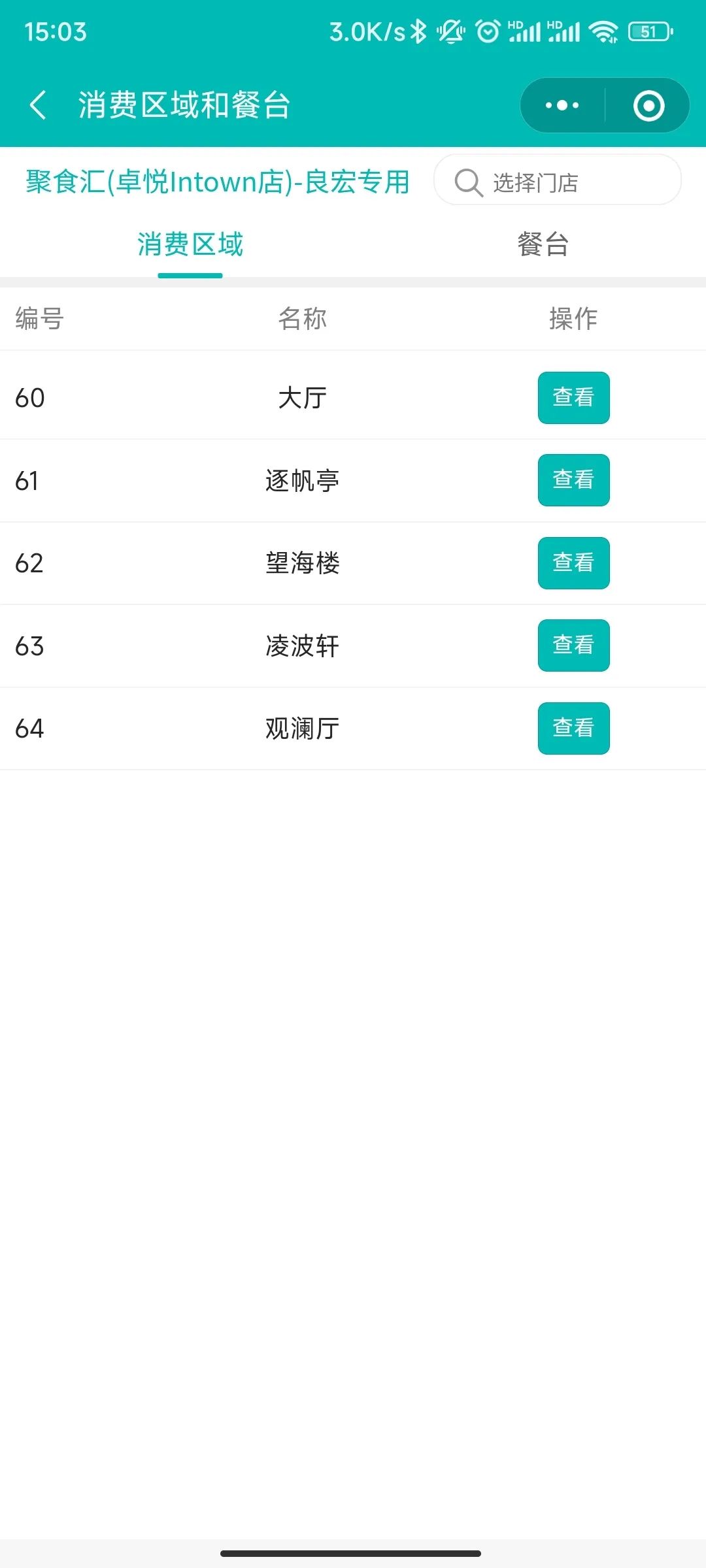View the 凌波轩 area

[x=573, y=645]
